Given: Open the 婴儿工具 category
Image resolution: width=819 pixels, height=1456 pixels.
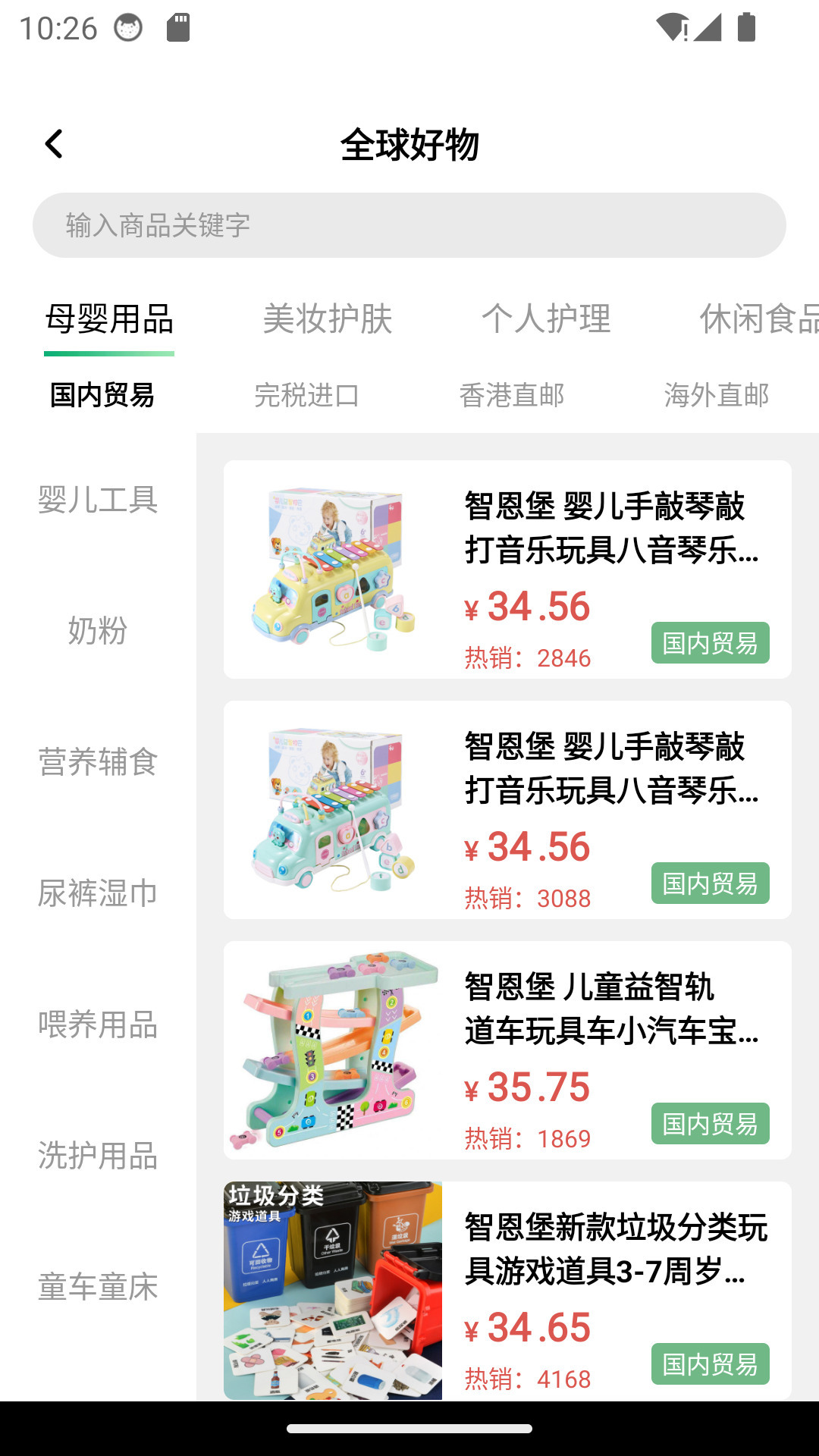Looking at the screenshot, I should click(98, 500).
